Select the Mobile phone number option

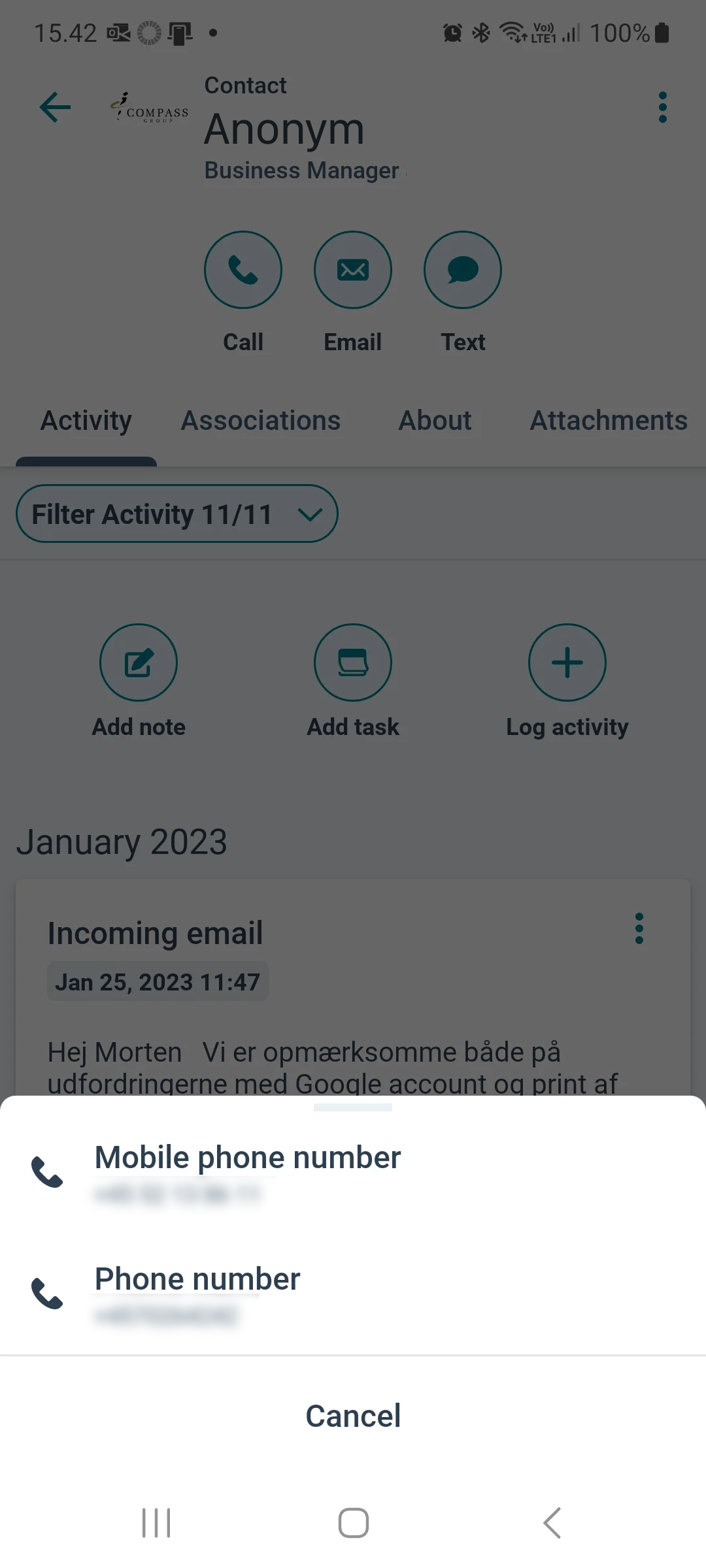(353, 1173)
